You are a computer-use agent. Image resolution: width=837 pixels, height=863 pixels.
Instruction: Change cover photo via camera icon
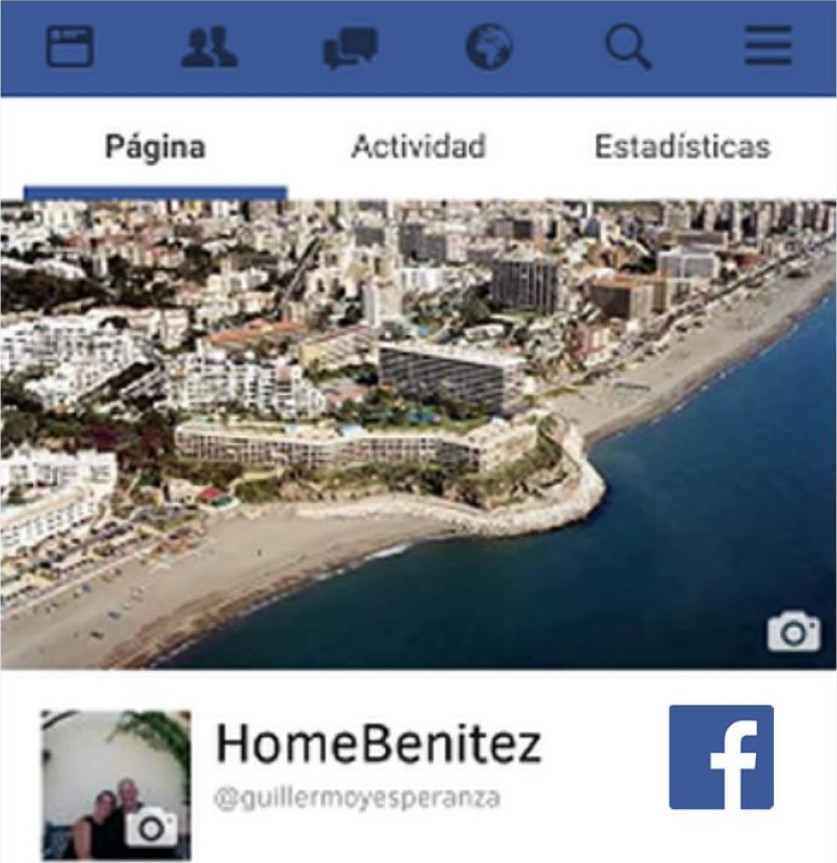point(794,631)
